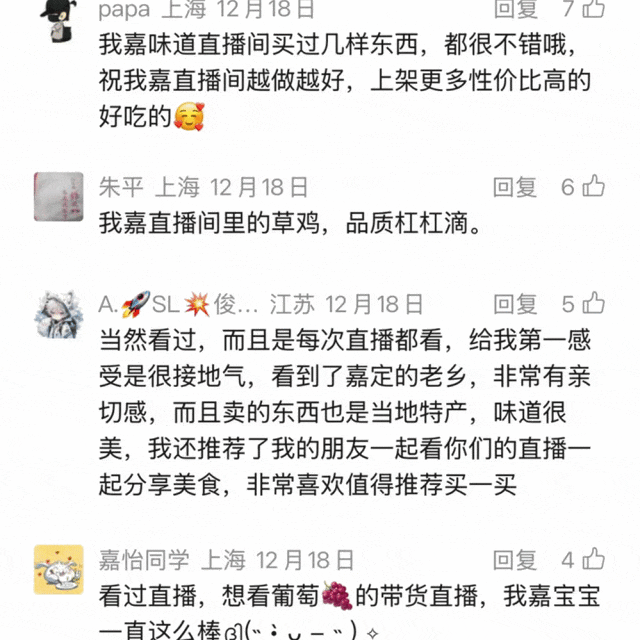Image resolution: width=640 pixels, height=640 pixels.
Task: Reply to the 江苏 commenter
Action: pos(515,304)
